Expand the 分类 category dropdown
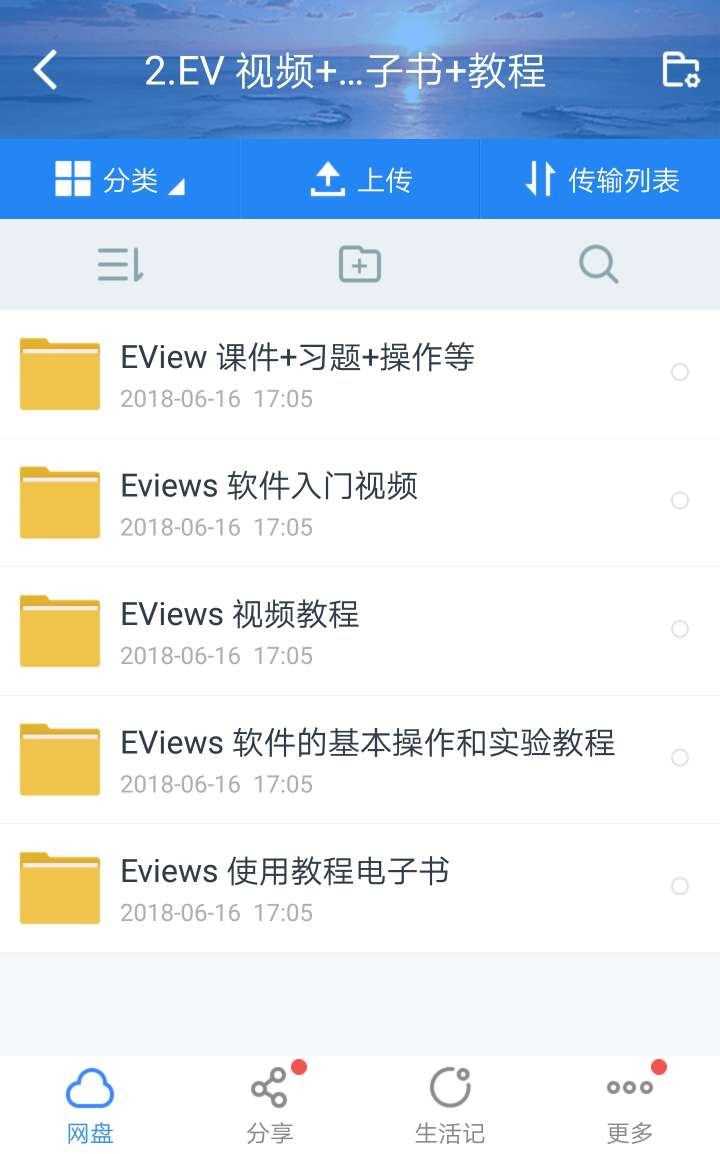The image size is (720, 1154). [x=120, y=180]
